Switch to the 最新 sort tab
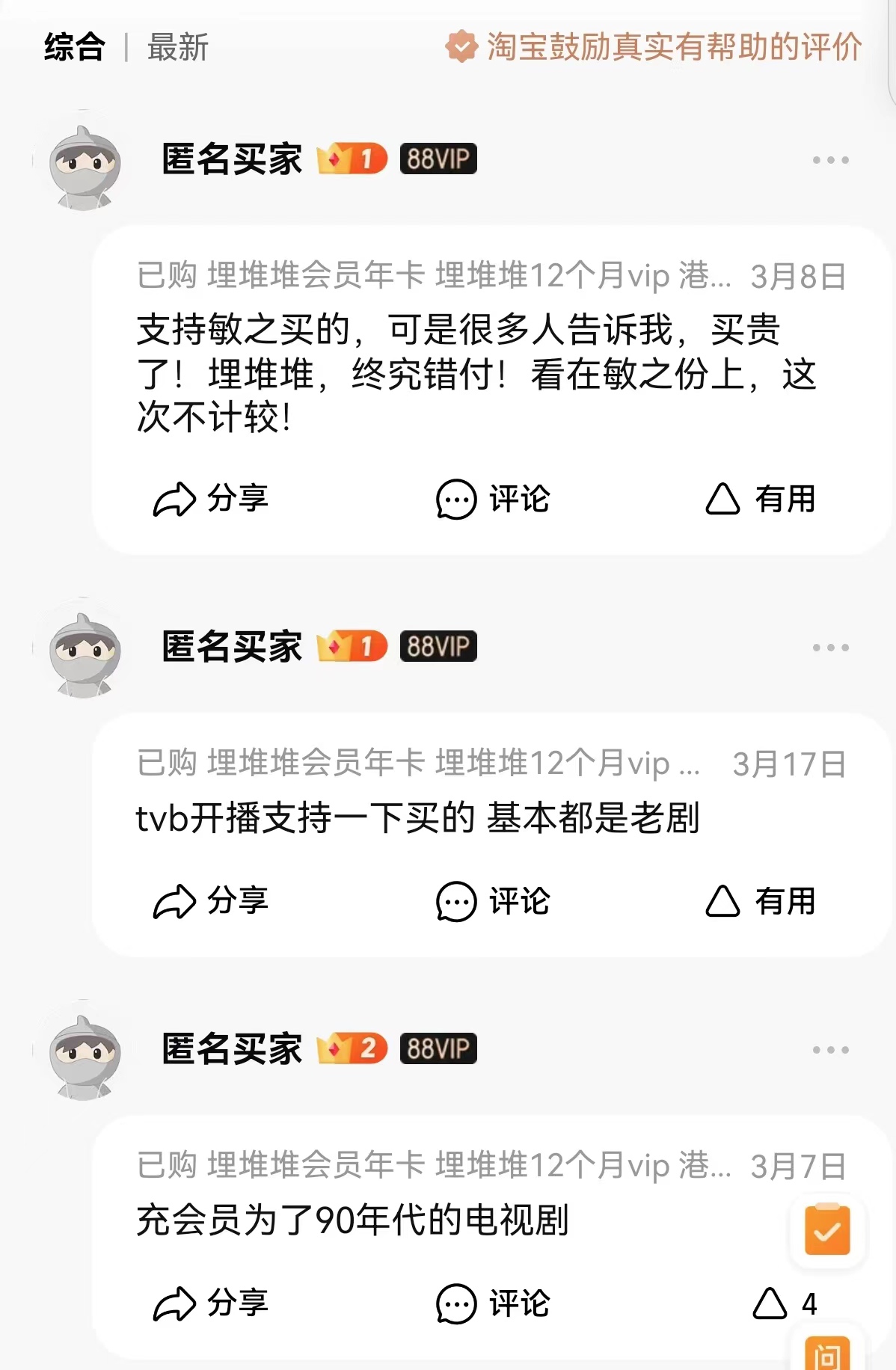 (177, 47)
